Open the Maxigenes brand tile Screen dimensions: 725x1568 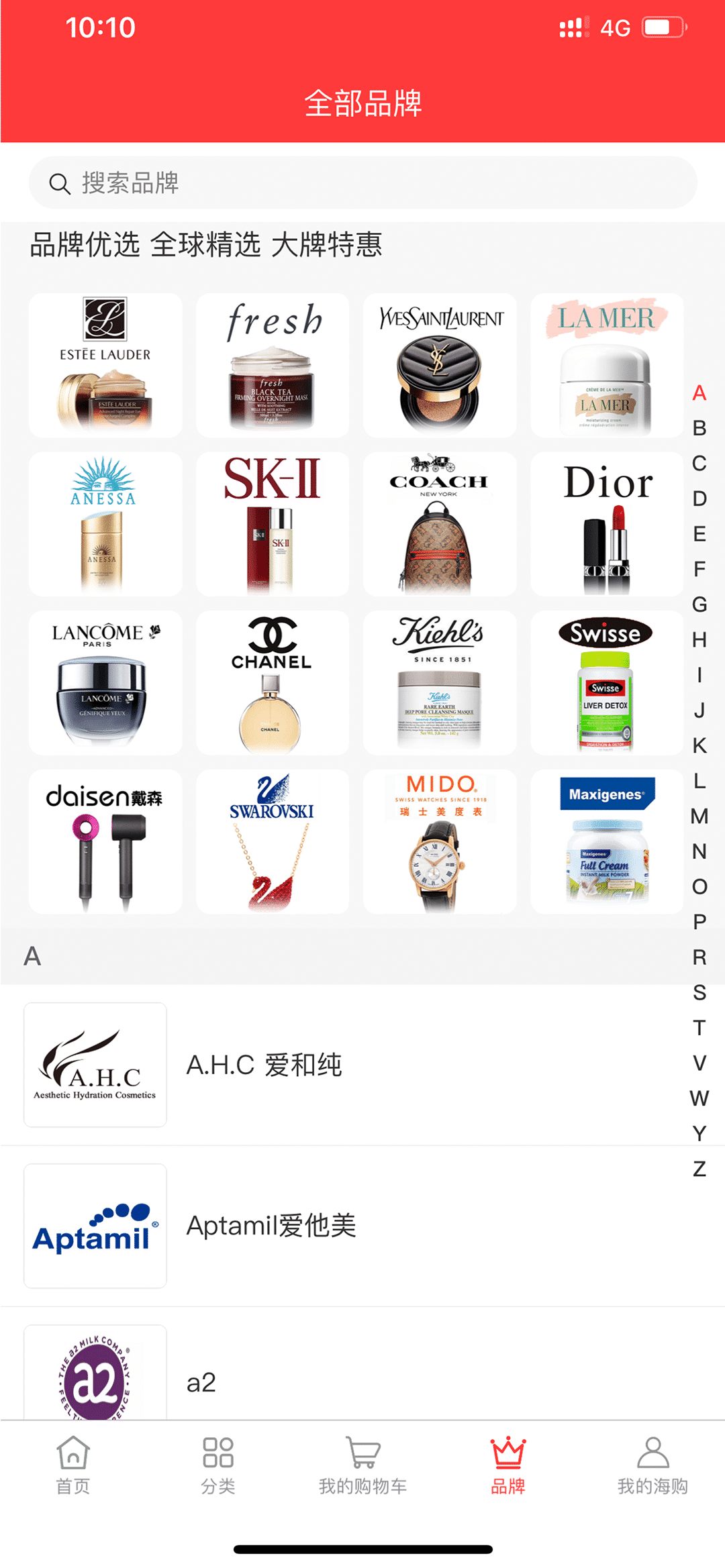point(607,842)
